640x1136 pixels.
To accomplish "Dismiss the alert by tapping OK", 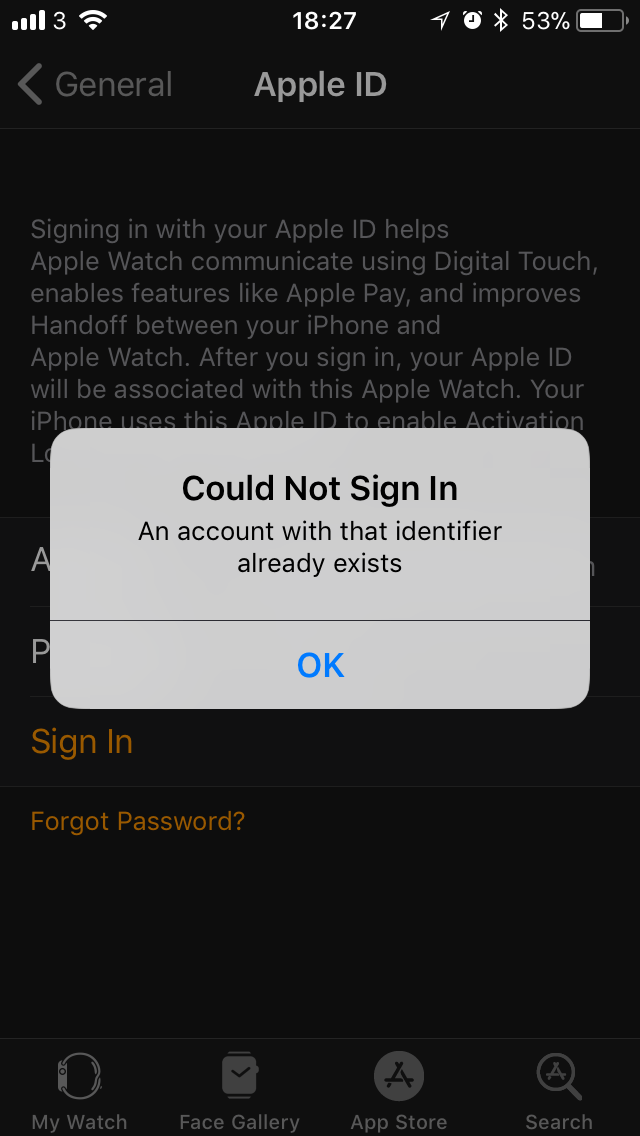I will (x=320, y=665).
